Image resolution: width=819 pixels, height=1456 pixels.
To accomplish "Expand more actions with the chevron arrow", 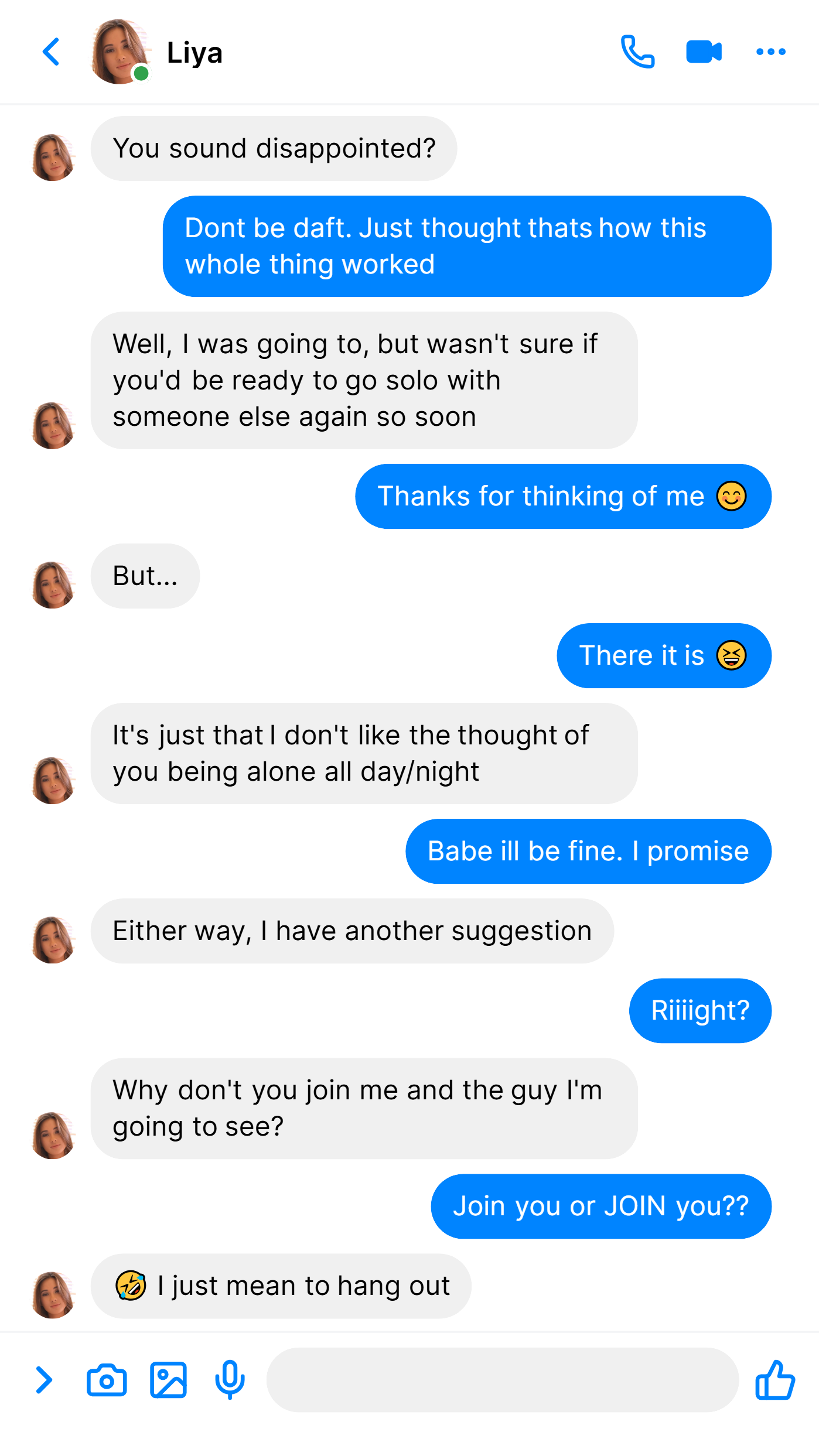I will click(x=44, y=1379).
